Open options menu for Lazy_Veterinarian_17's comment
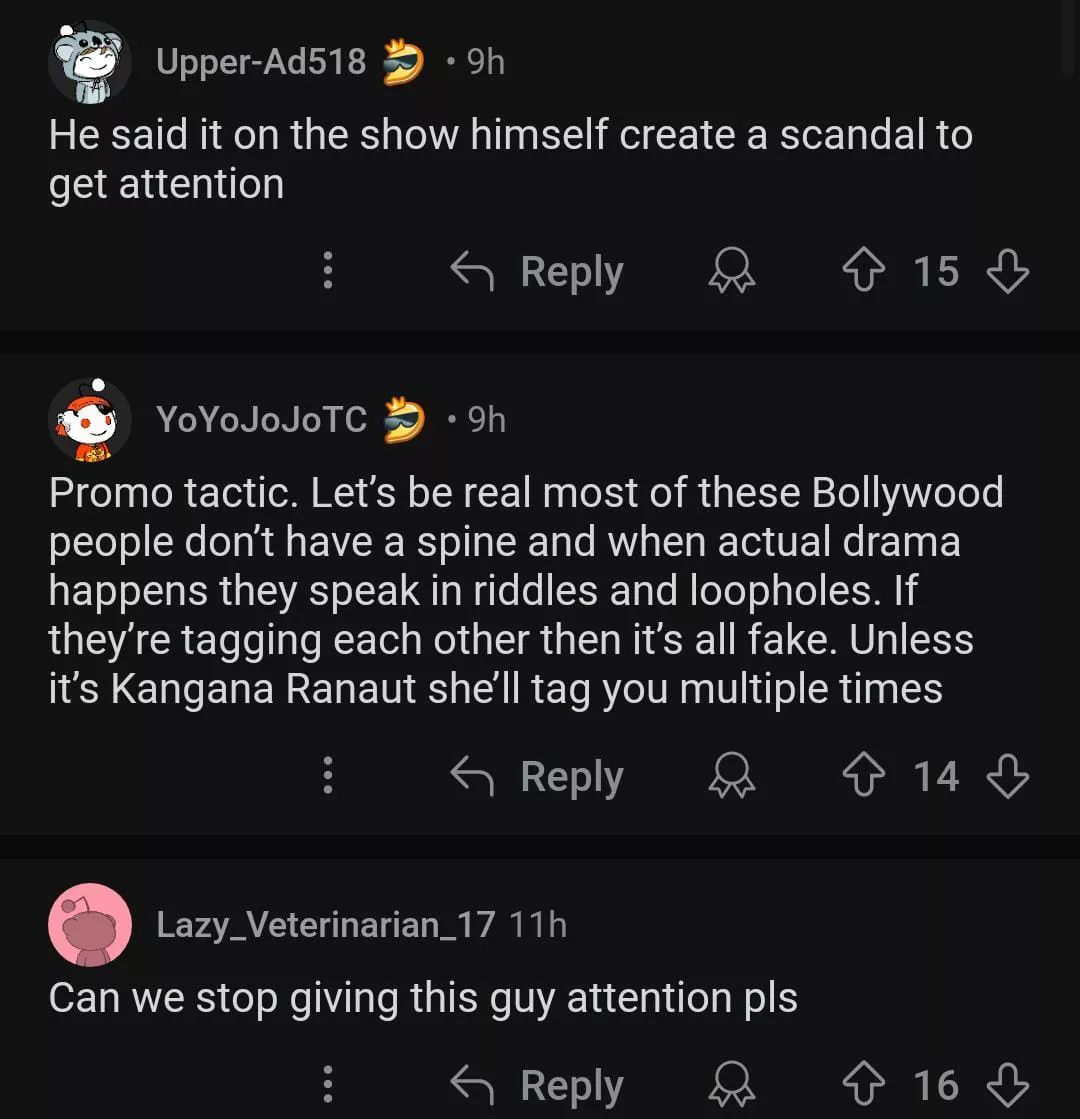The height and width of the screenshot is (1119, 1080). coord(327,1085)
